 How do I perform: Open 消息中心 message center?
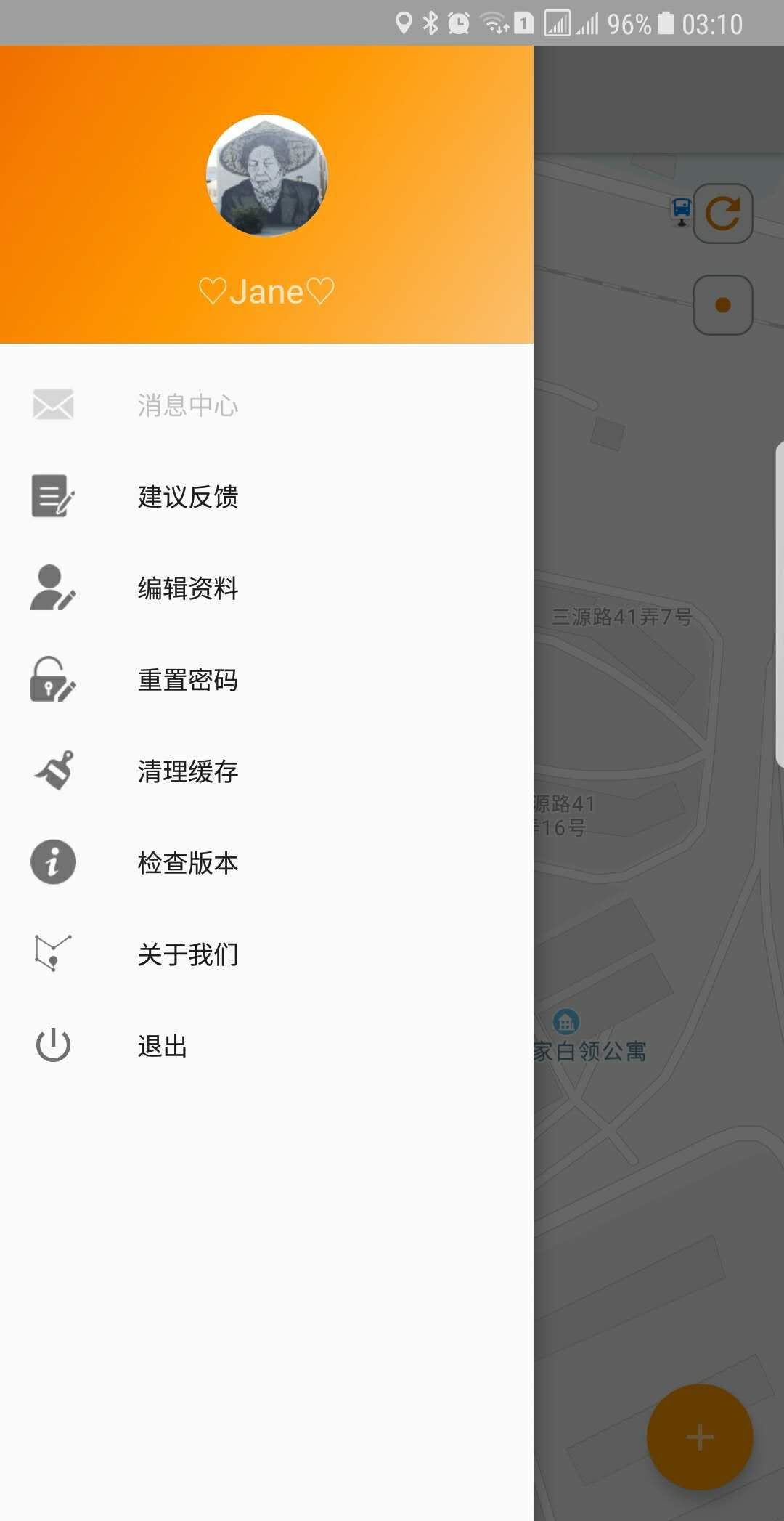187,405
